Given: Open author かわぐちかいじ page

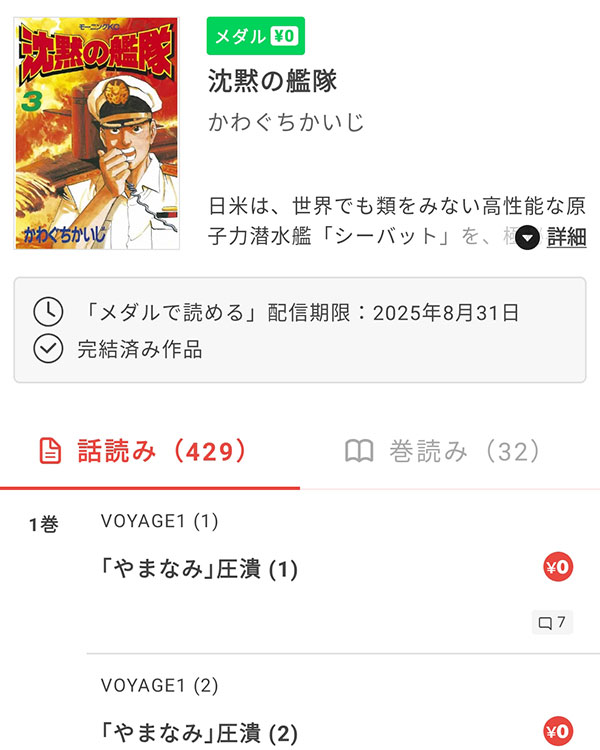Looking at the screenshot, I should (x=286, y=122).
